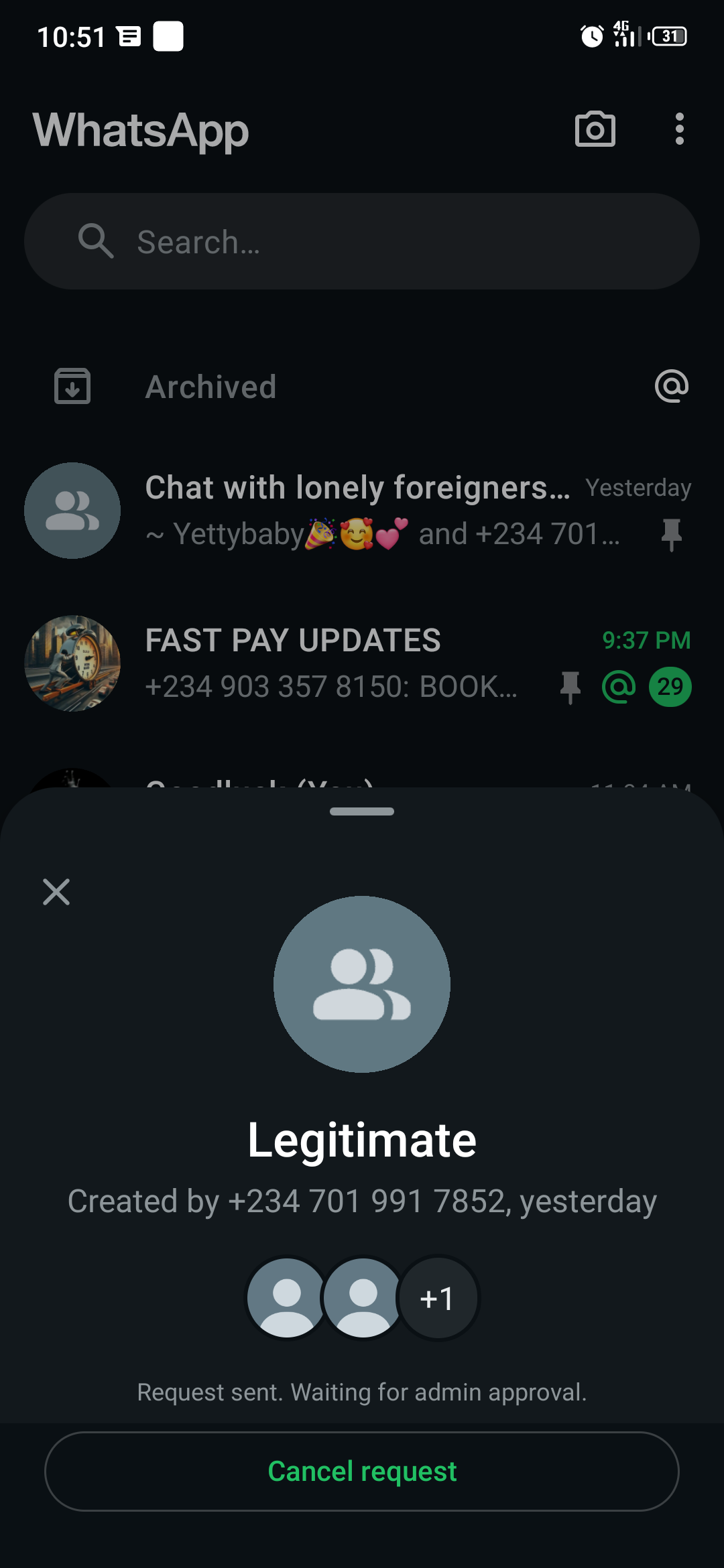Open the camera from the WhatsApp header
The image size is (724, 1568).
pos(595,129)
